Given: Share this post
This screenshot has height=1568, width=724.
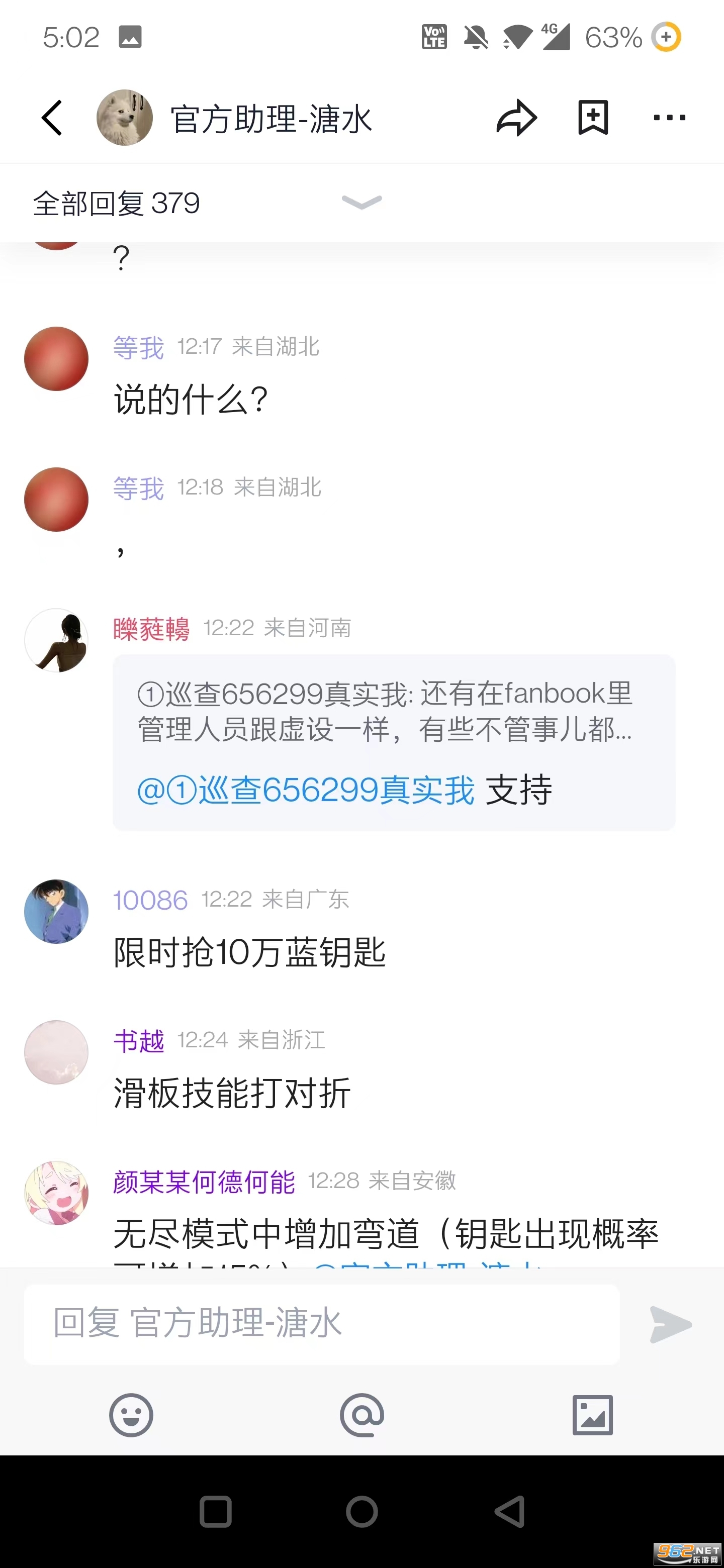Looking at the screenshot, I should tap(516, 118).
